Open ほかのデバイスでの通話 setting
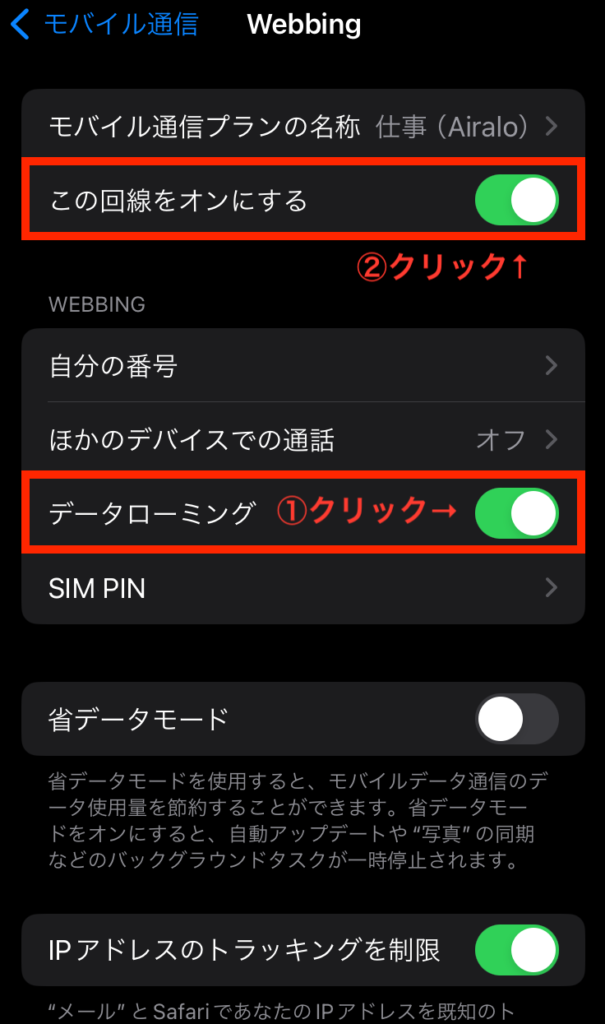Image resolution: width=605 pixels, height=1024 pixels. [x=302, y=439]
